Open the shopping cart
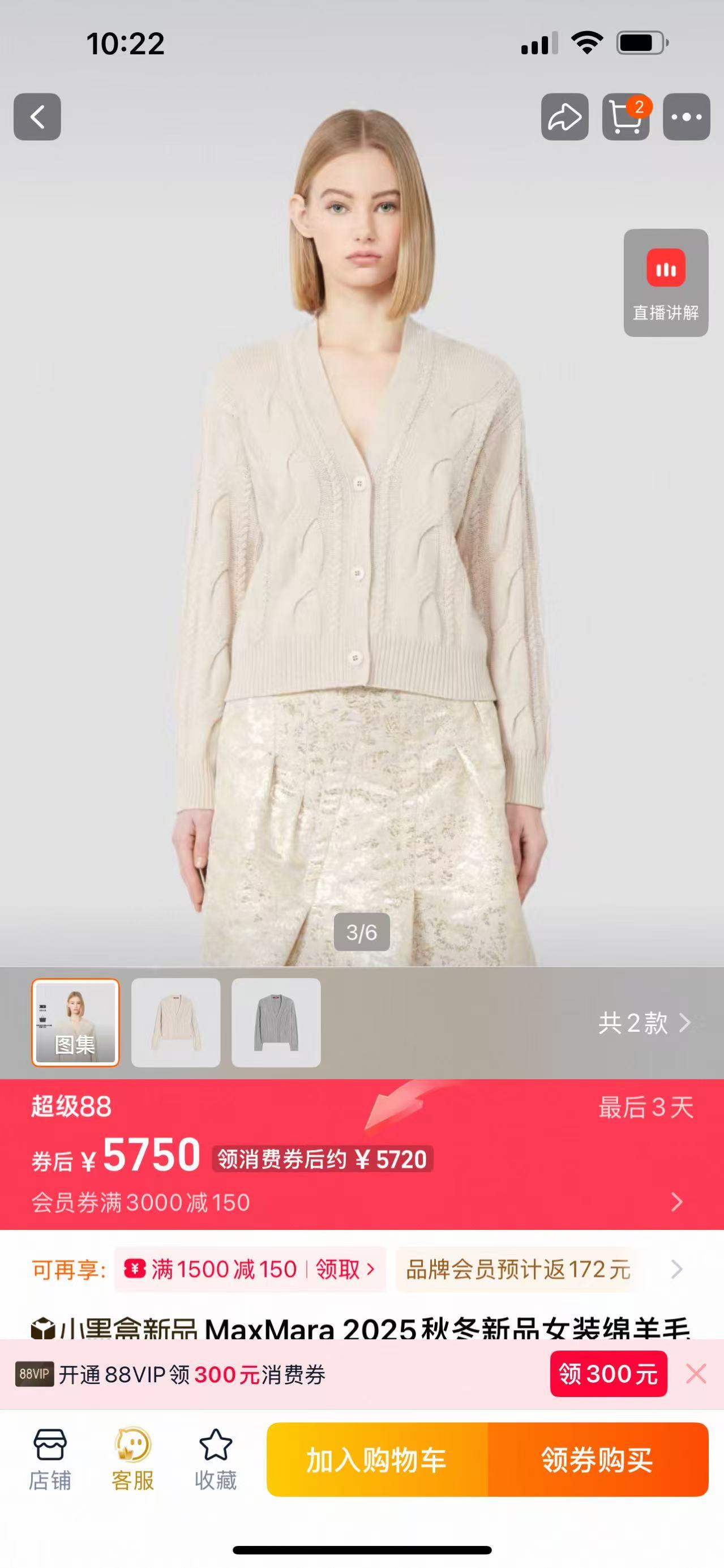This screenshot has height=1568, width=724. click(x=626, y=117)
